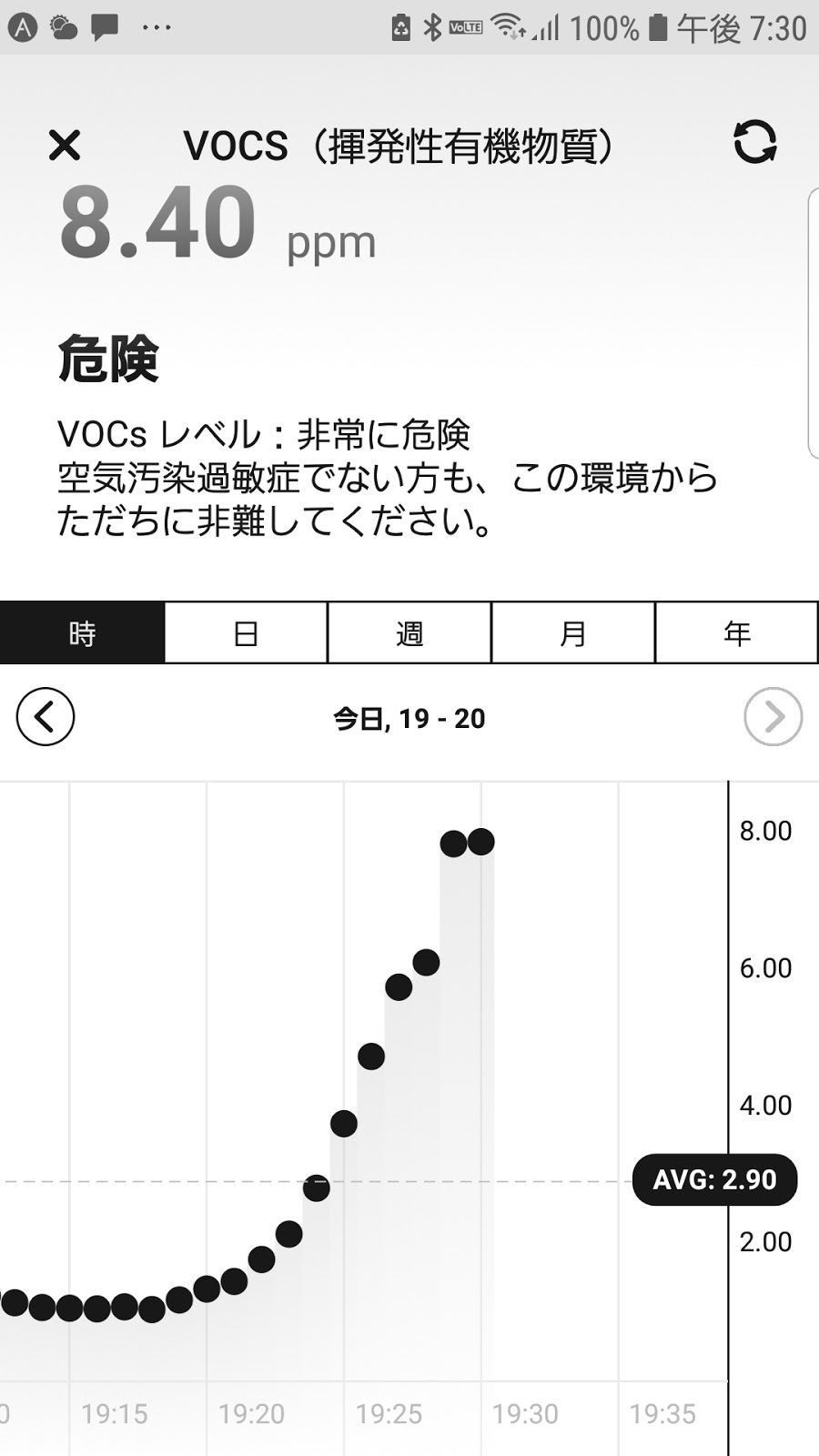
Task: Select the 週 (week) view
Action: pyautogui.click(x=409, y=633)
